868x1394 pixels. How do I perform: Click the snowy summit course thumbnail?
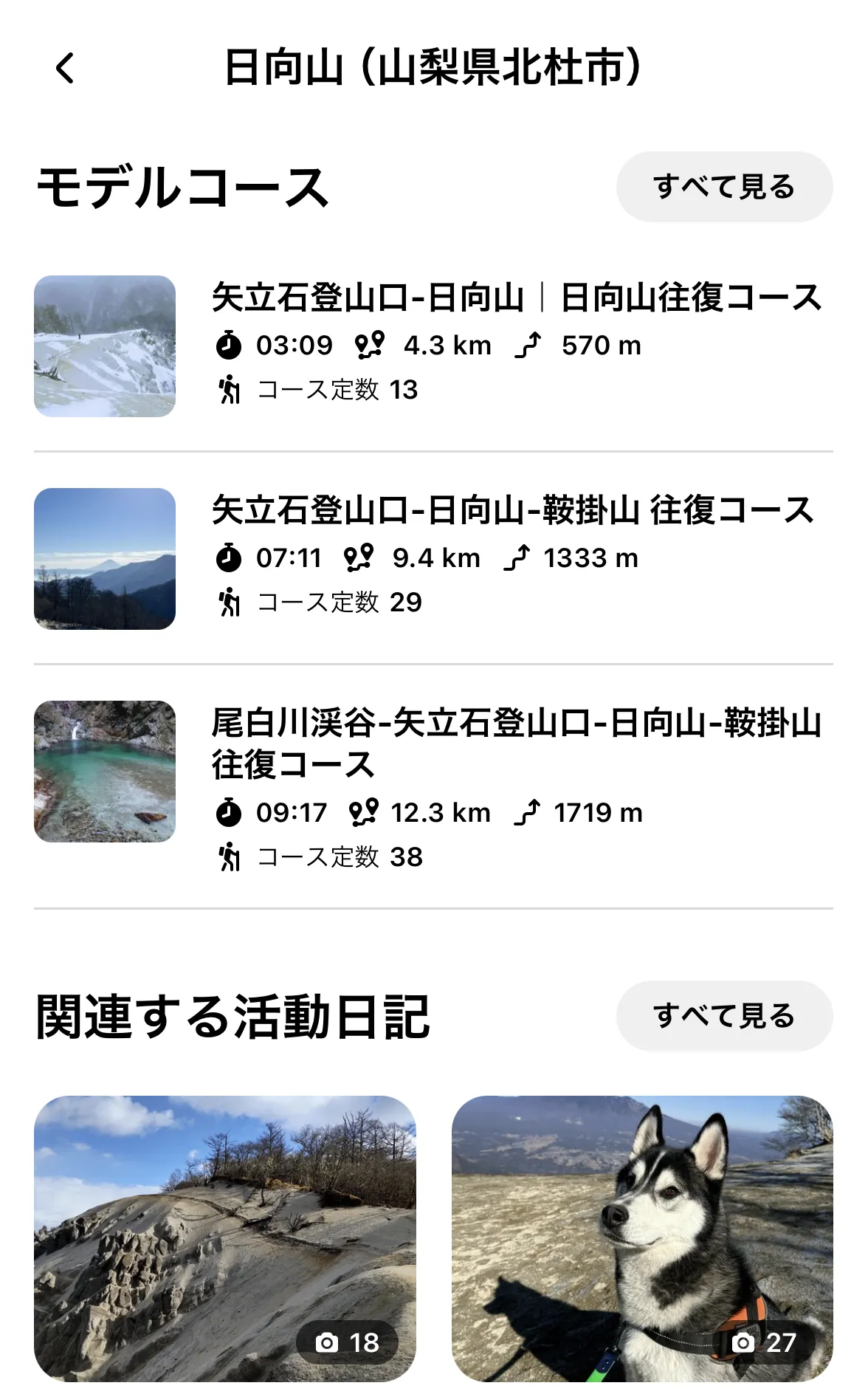pyautogui.click(x=104, y=347)
